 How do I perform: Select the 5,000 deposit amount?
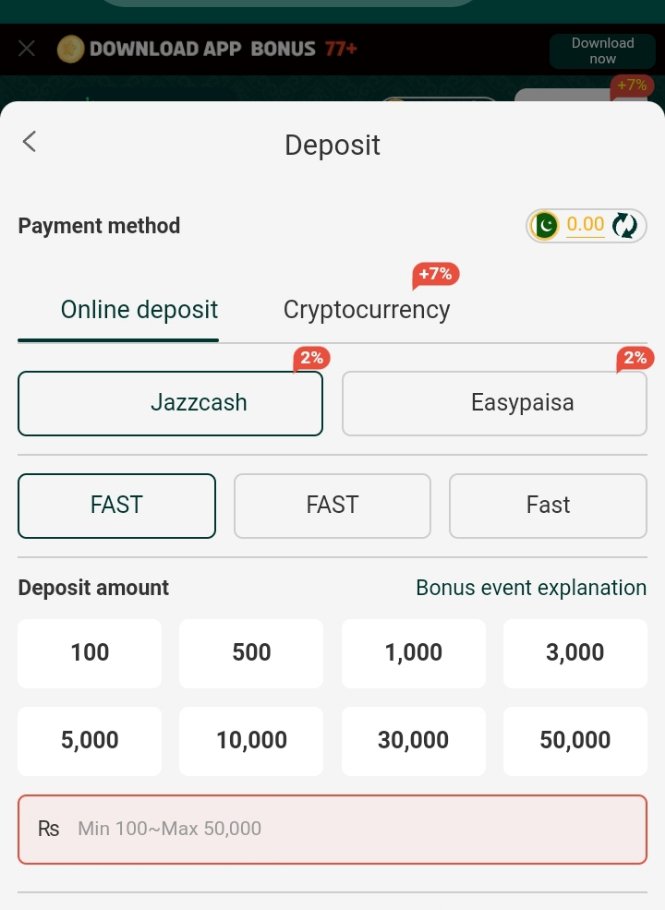click(90, 741)
